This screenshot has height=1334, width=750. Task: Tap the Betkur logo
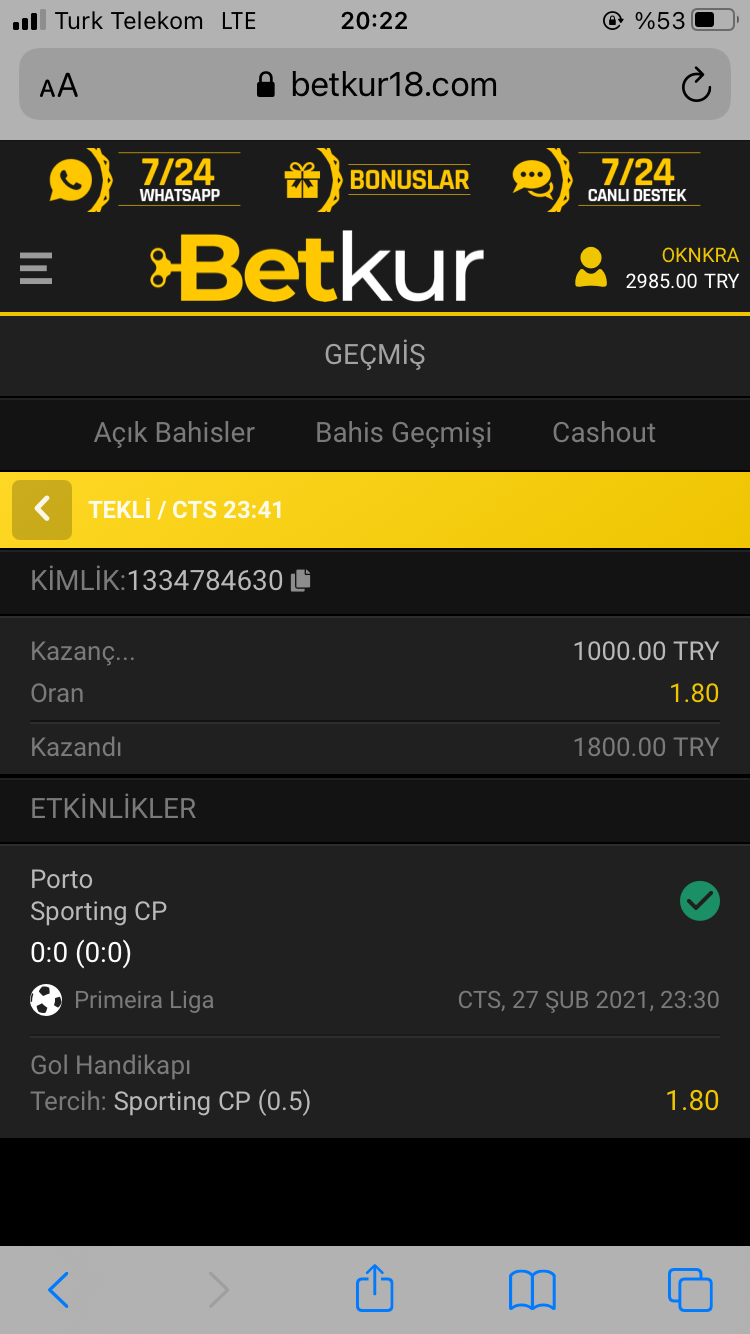pos(317,268)
